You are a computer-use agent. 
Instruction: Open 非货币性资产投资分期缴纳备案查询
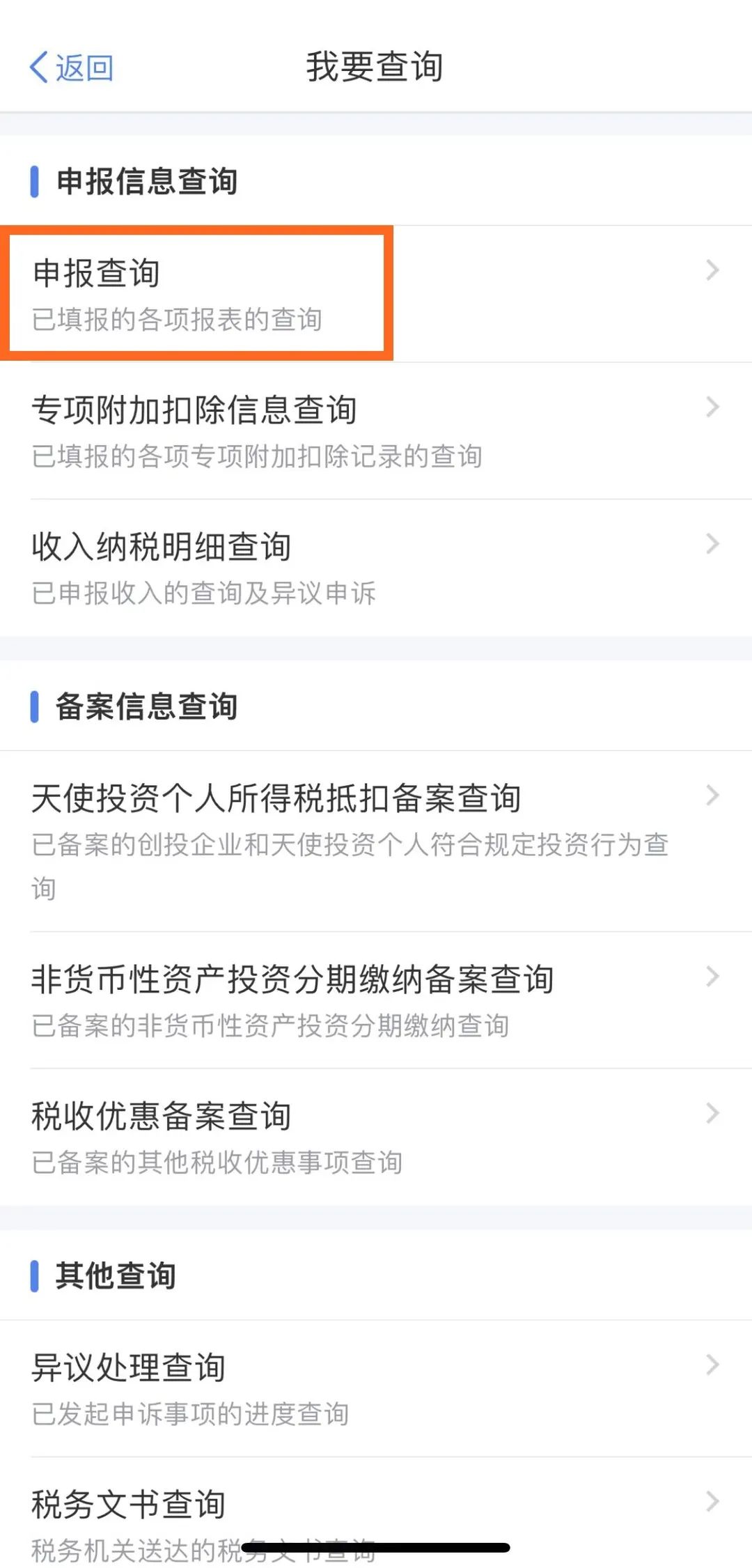click(x=376, y=1000)
